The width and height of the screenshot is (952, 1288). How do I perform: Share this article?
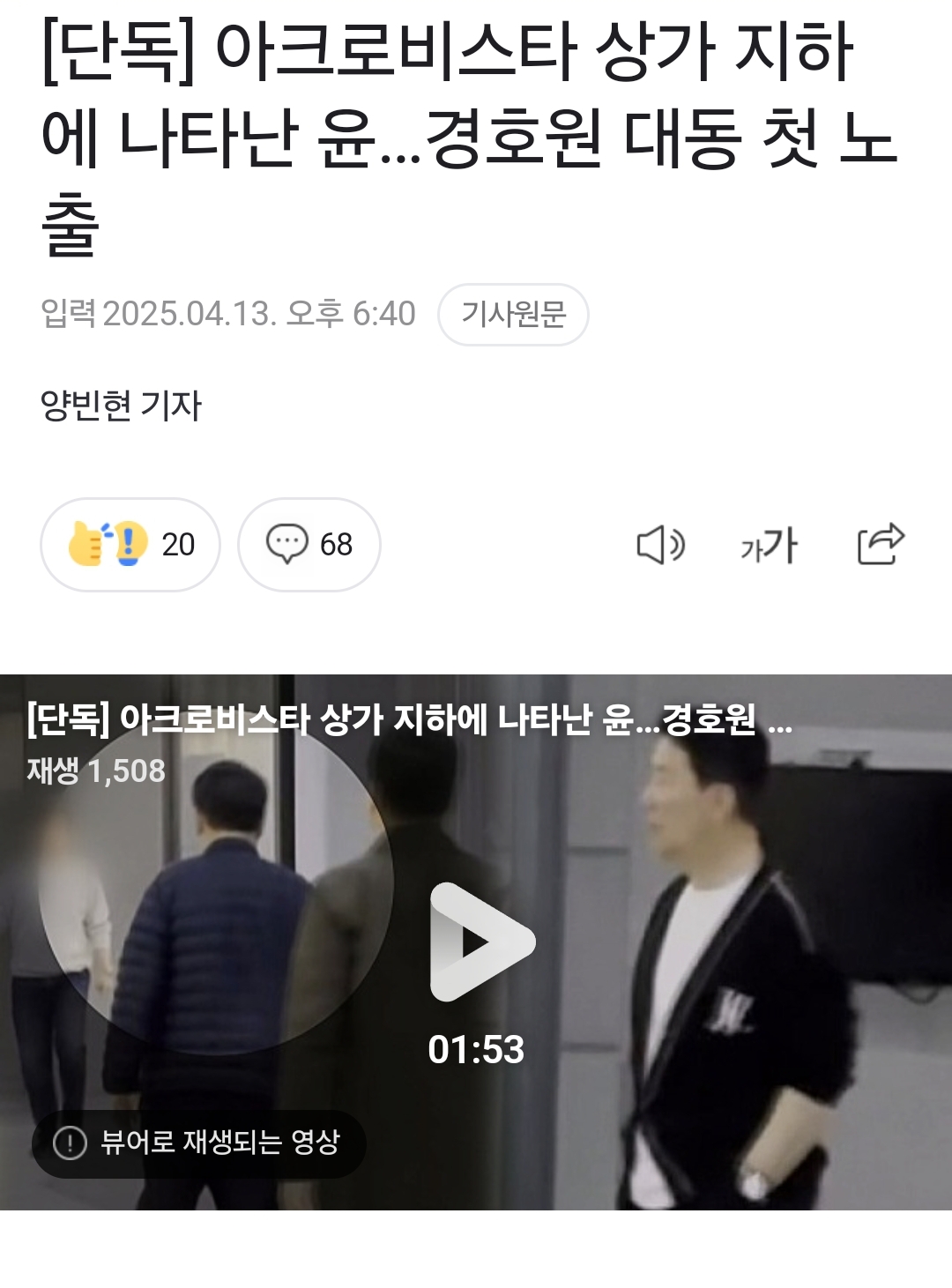(x=881, y=544)
